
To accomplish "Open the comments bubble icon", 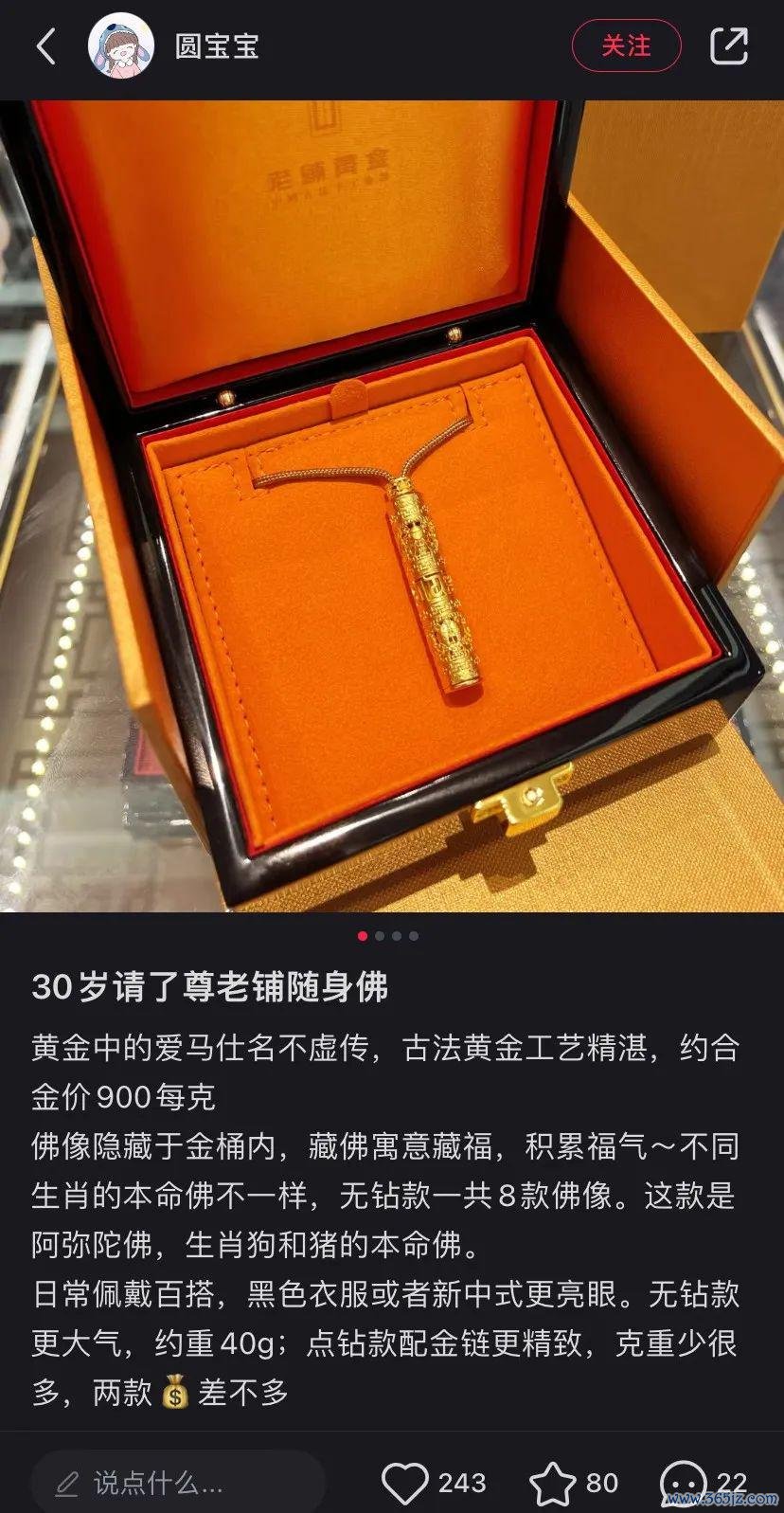I will click(683, 1482).
